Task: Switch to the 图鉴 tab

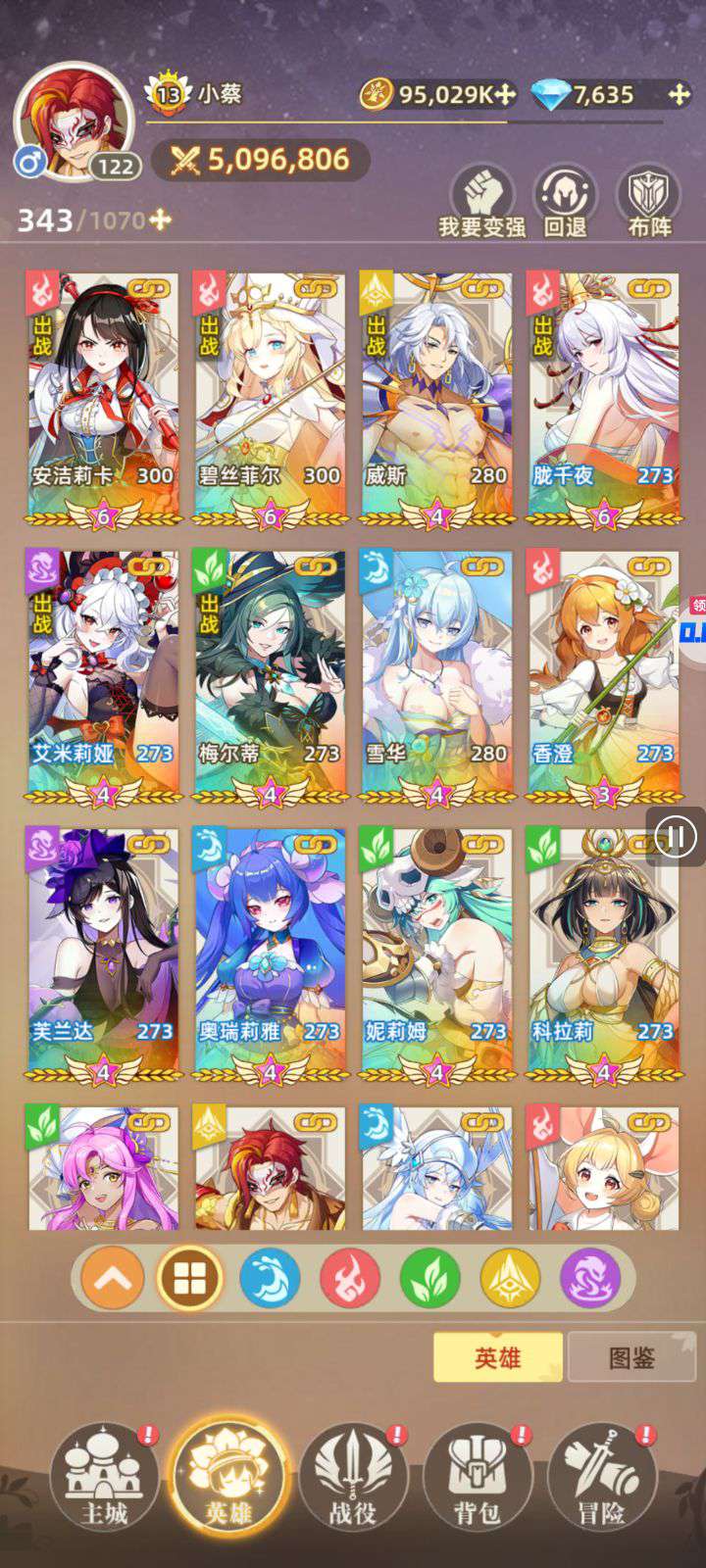Action: [x=631, y=1357]
